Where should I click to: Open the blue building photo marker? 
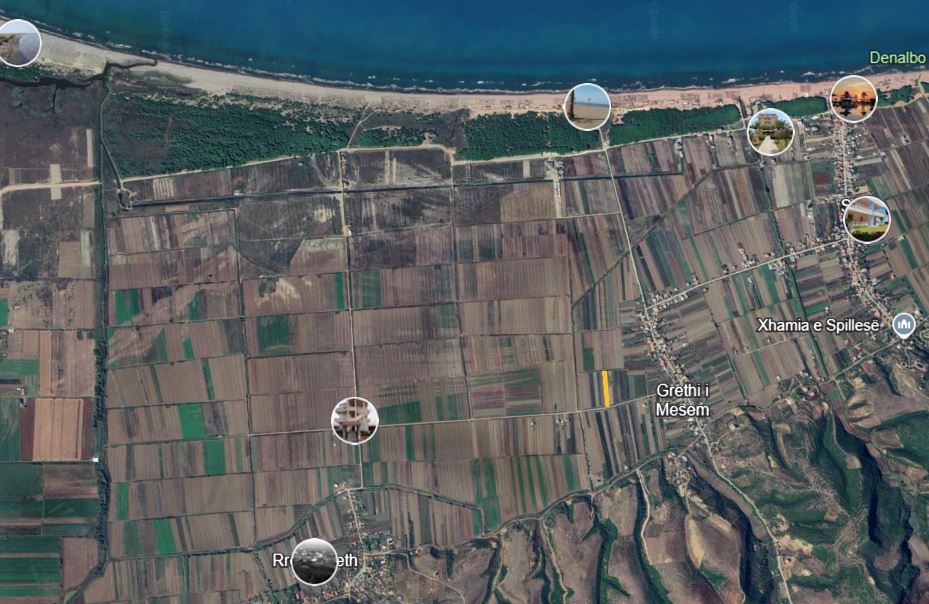[x=866, y=219]
